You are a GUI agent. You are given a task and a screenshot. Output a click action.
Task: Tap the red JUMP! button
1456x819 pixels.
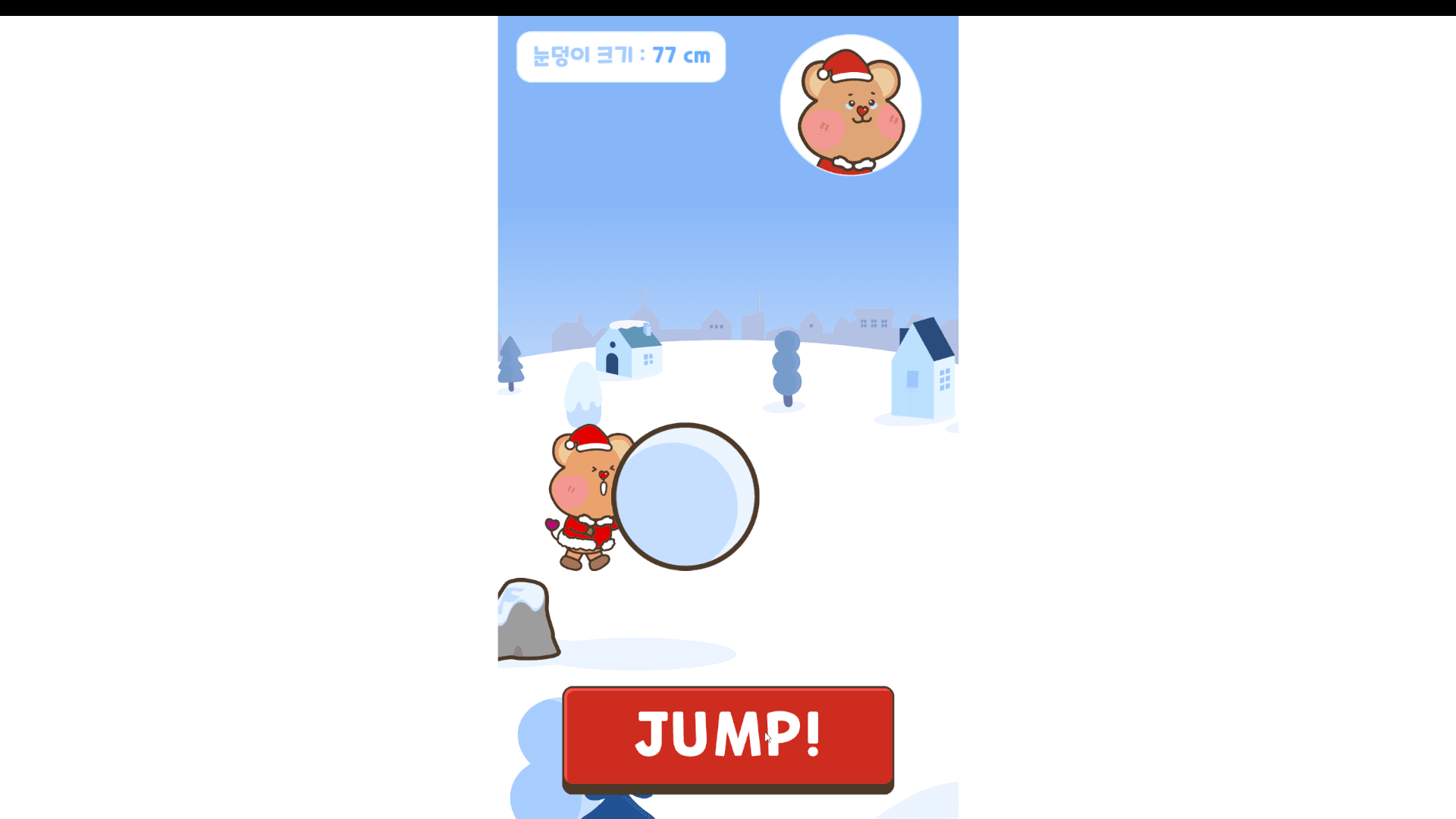(x=727, y=736)
